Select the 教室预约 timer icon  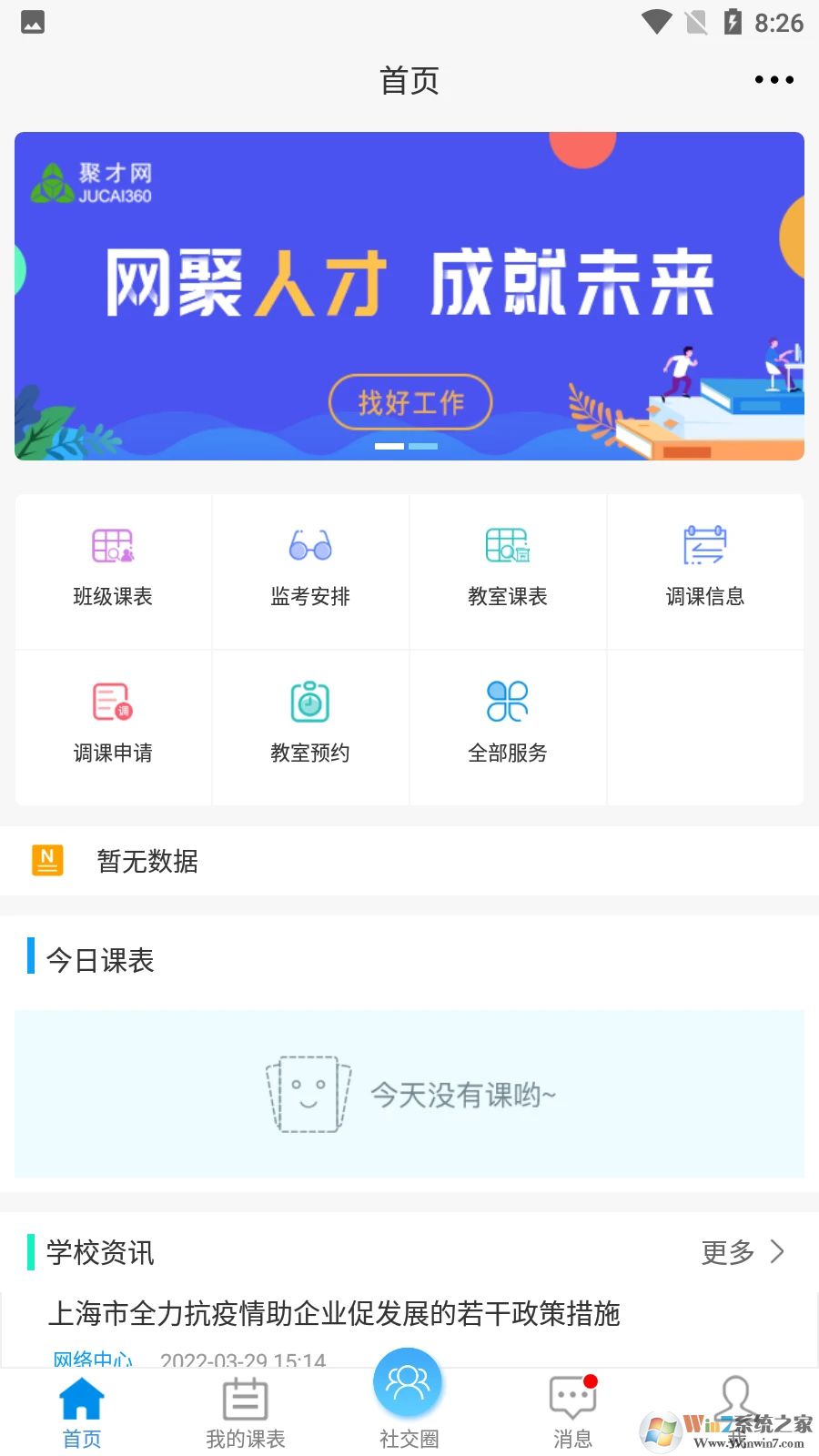coord(309,702)
